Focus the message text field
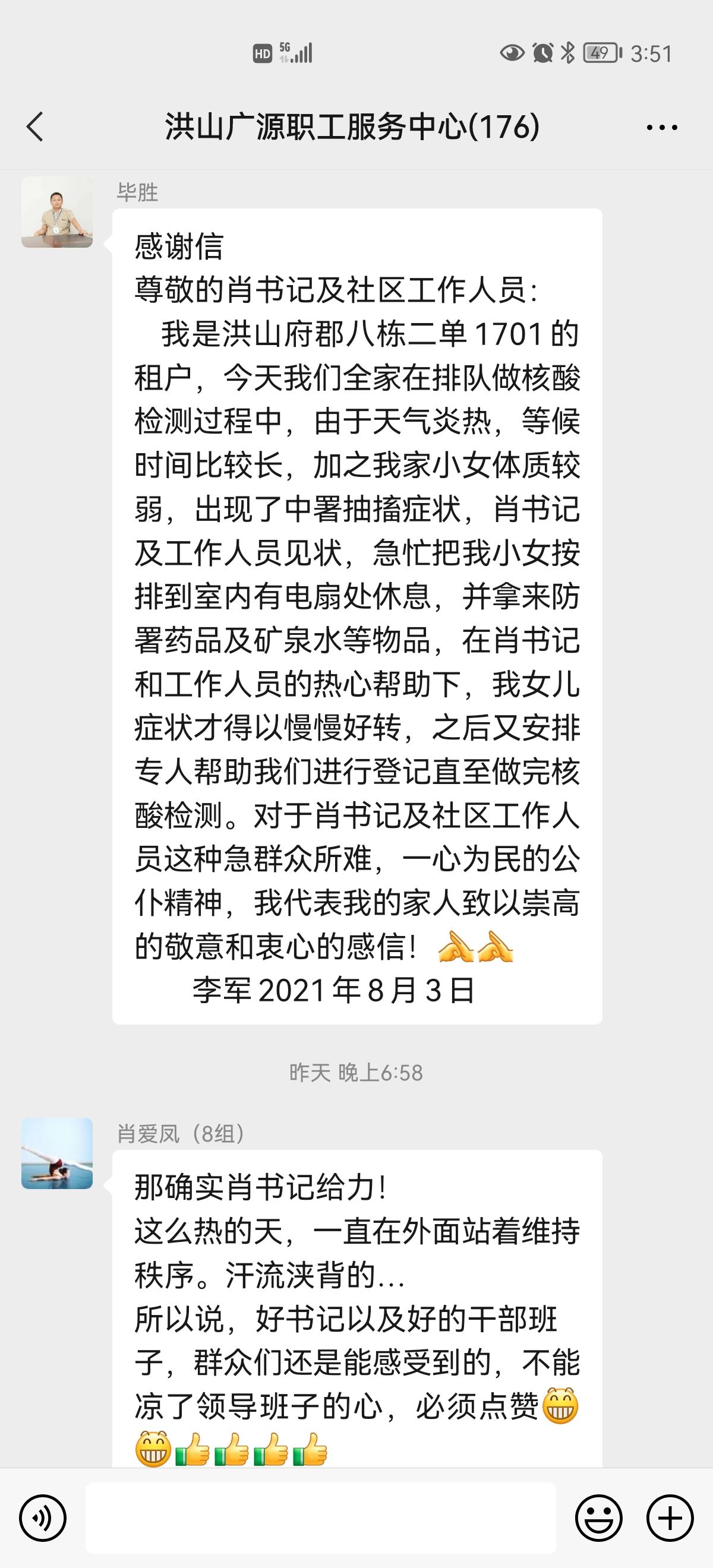This screenshot has width=713, height=1568. (x=320, y=1518)
